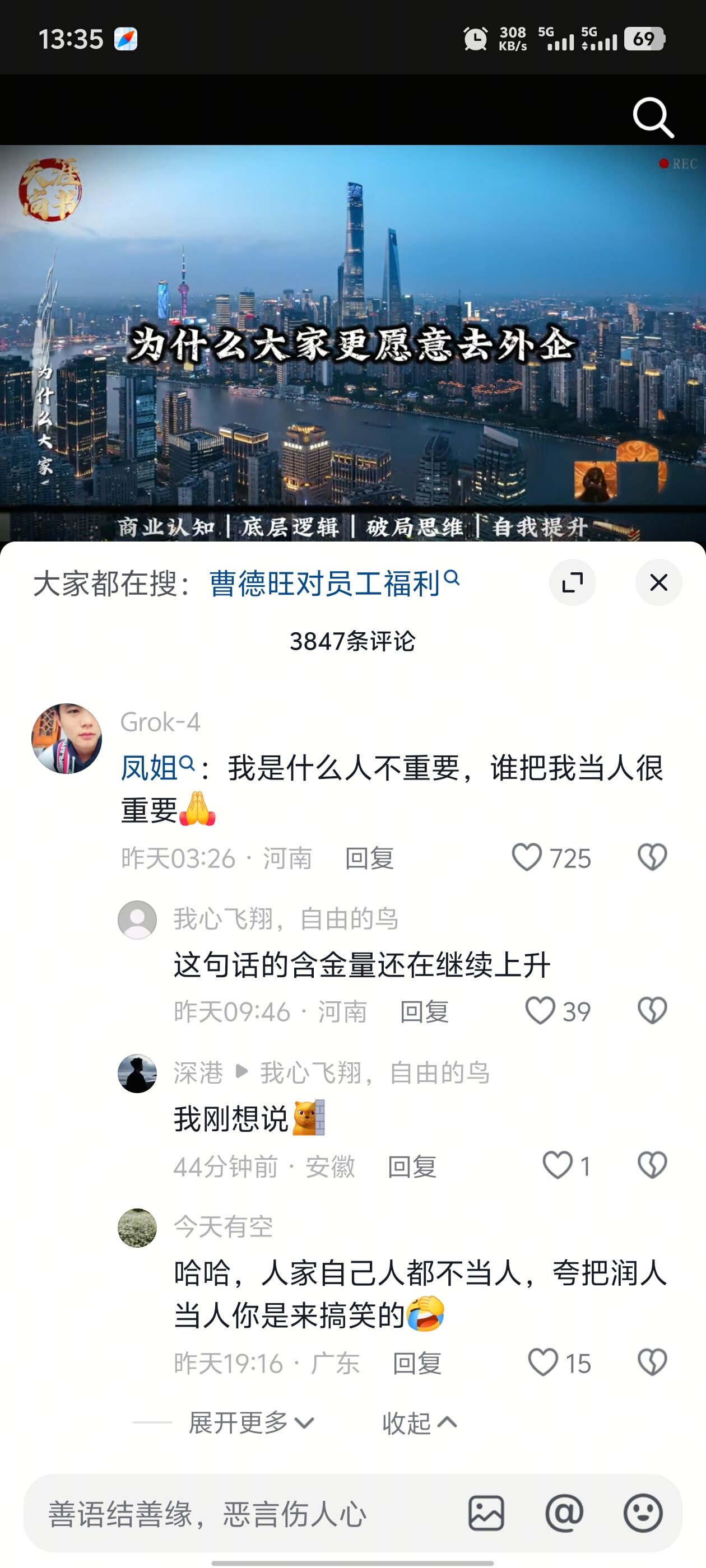Image resolution: width=706 pixels, height=1568 pixels.
Task: Focus the comment input field
Action: [x=244, y=1513]
